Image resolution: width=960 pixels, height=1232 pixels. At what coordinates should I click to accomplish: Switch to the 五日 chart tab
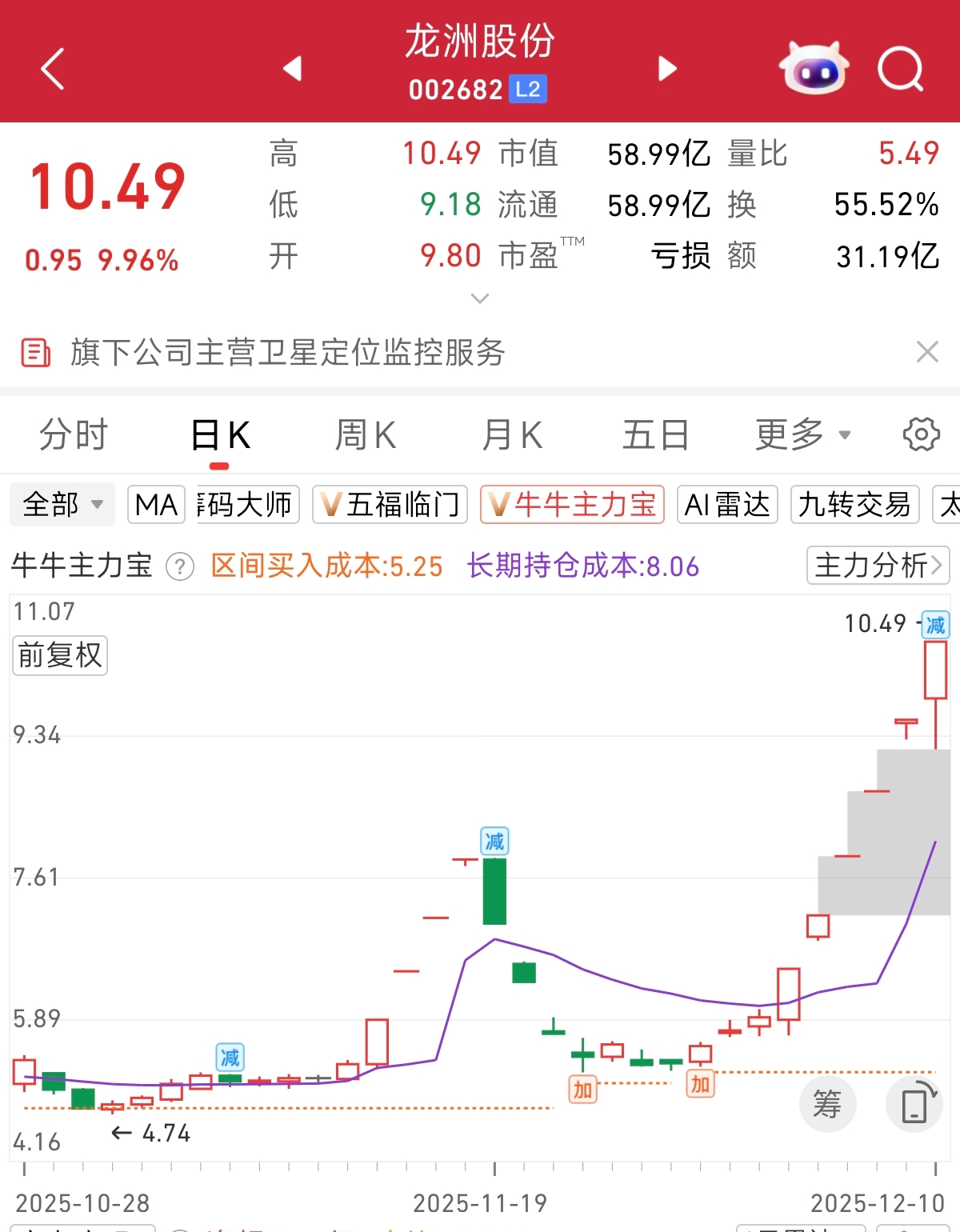click(655, 435)
